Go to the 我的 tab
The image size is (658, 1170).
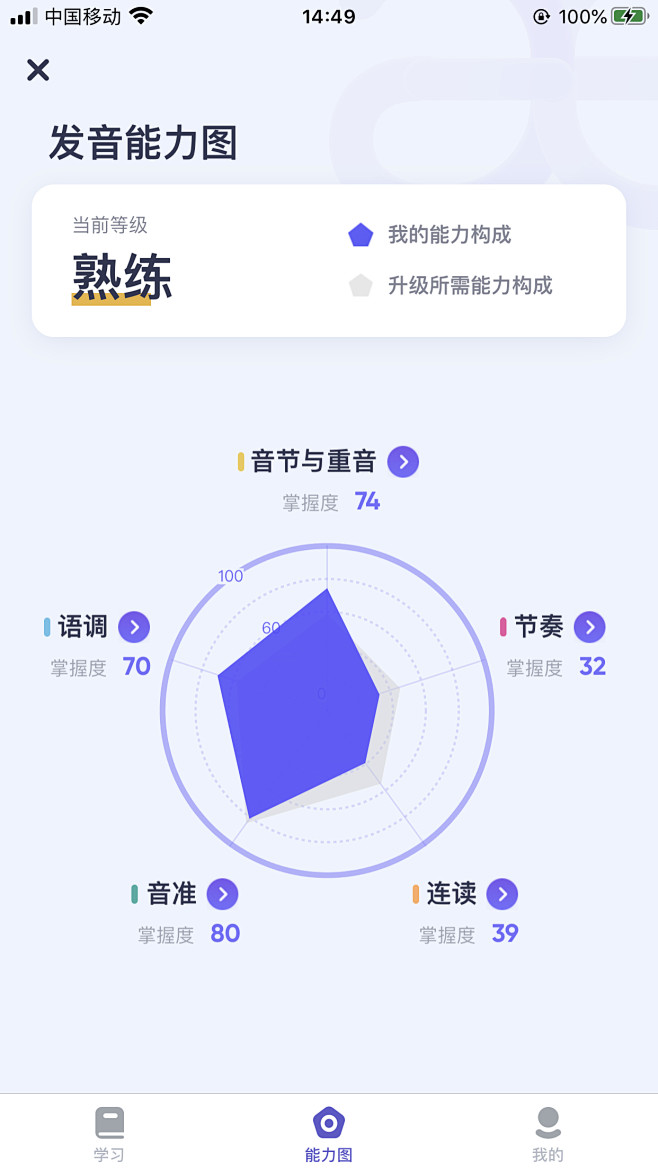548,1134
